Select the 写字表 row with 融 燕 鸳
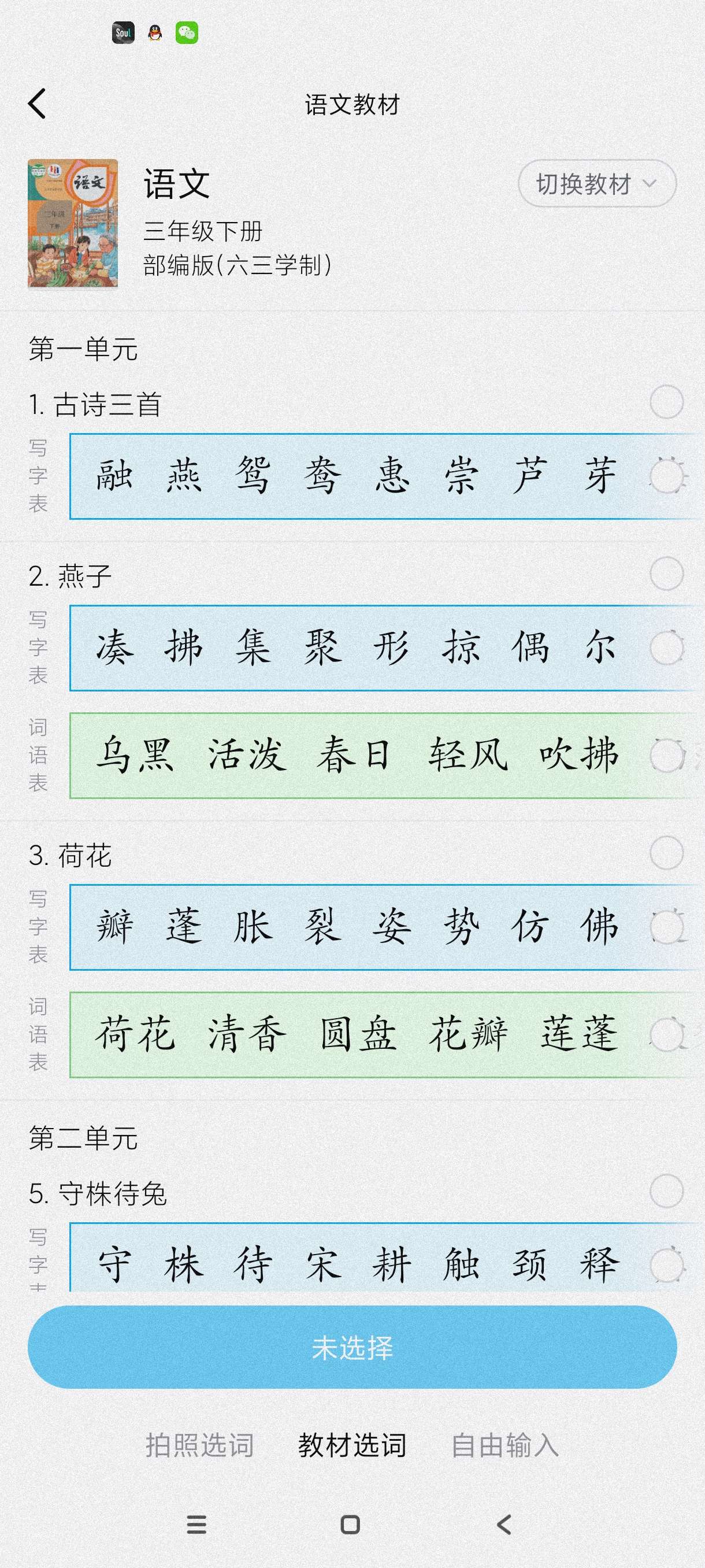This screenshot has height=1568, width=705. [666, 476]
